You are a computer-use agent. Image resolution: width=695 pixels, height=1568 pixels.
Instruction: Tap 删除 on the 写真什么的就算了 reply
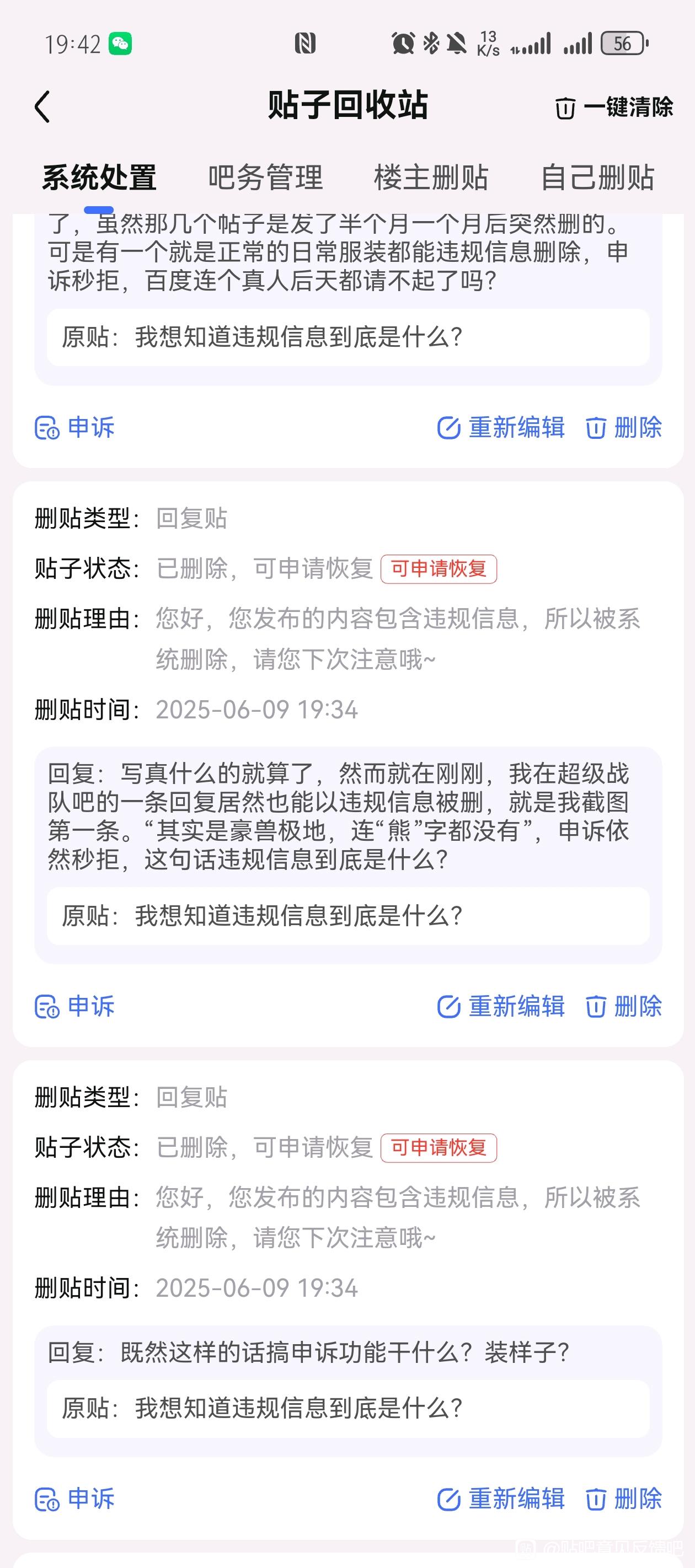tap(624, 1006)
